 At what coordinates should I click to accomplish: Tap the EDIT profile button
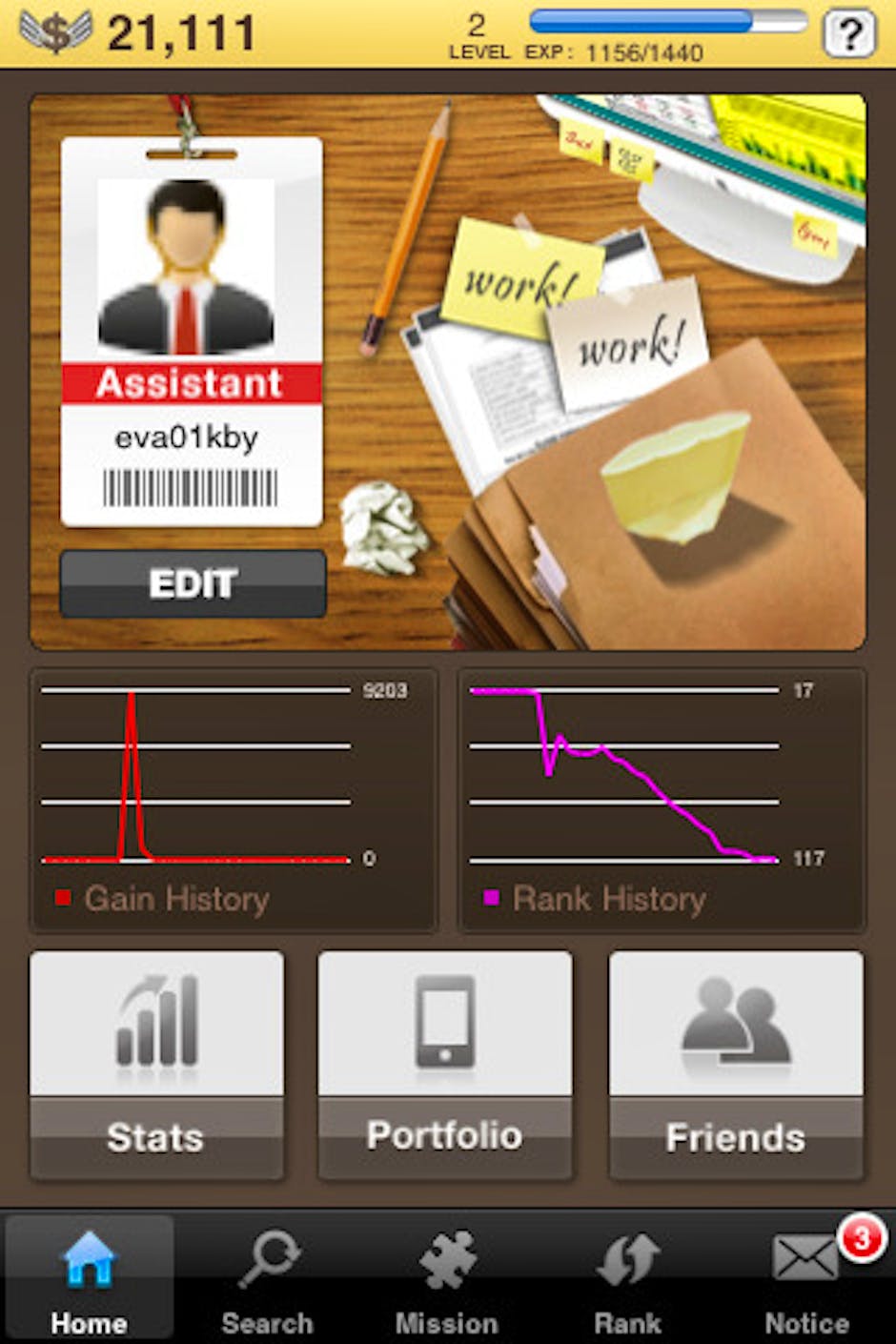pyautogui.click(x=193, y=583)
